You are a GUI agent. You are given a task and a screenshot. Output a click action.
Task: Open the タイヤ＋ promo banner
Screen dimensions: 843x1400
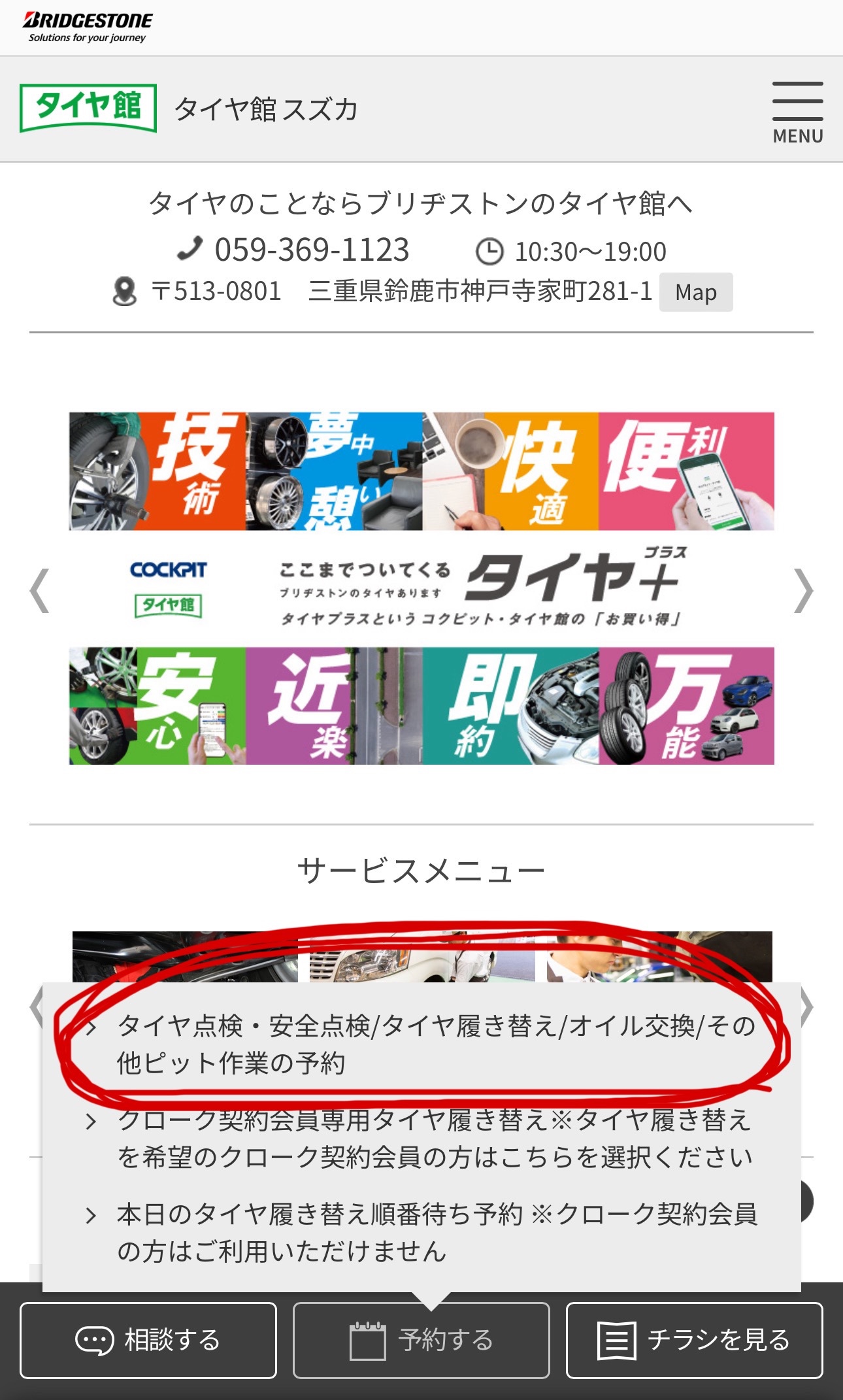421,588
